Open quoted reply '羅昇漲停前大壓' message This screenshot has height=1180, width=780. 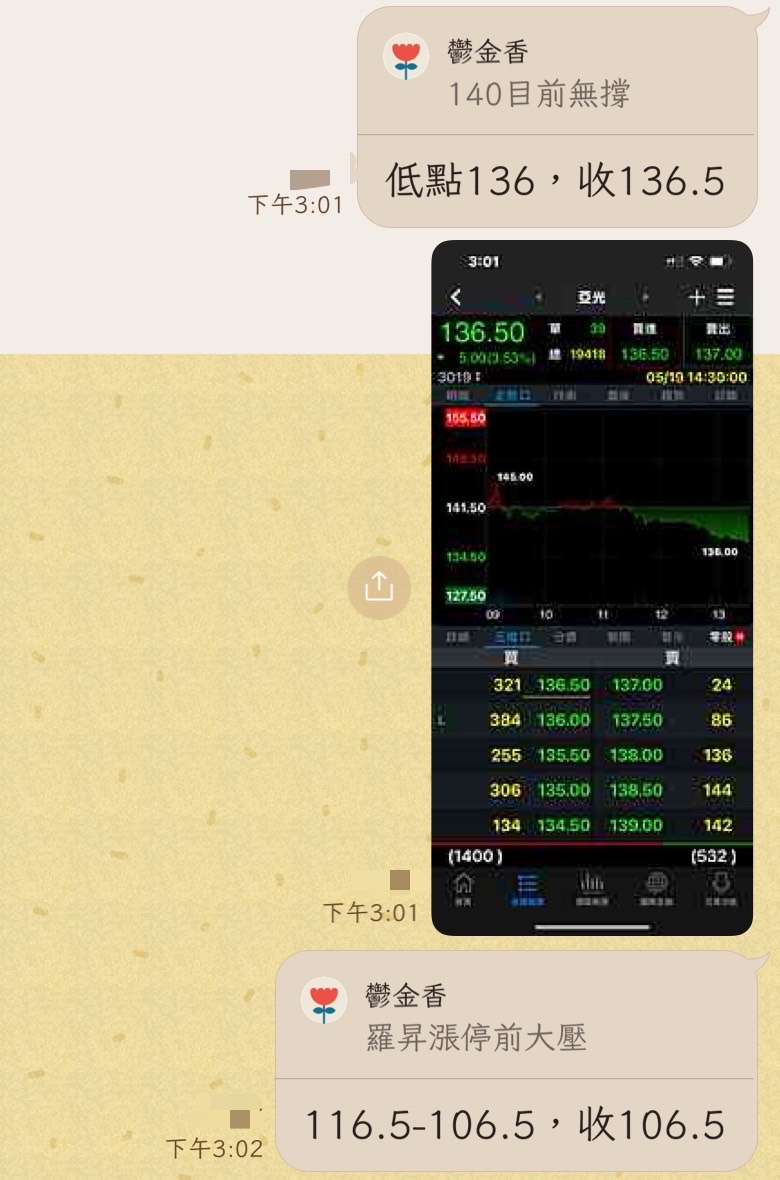516,1016
